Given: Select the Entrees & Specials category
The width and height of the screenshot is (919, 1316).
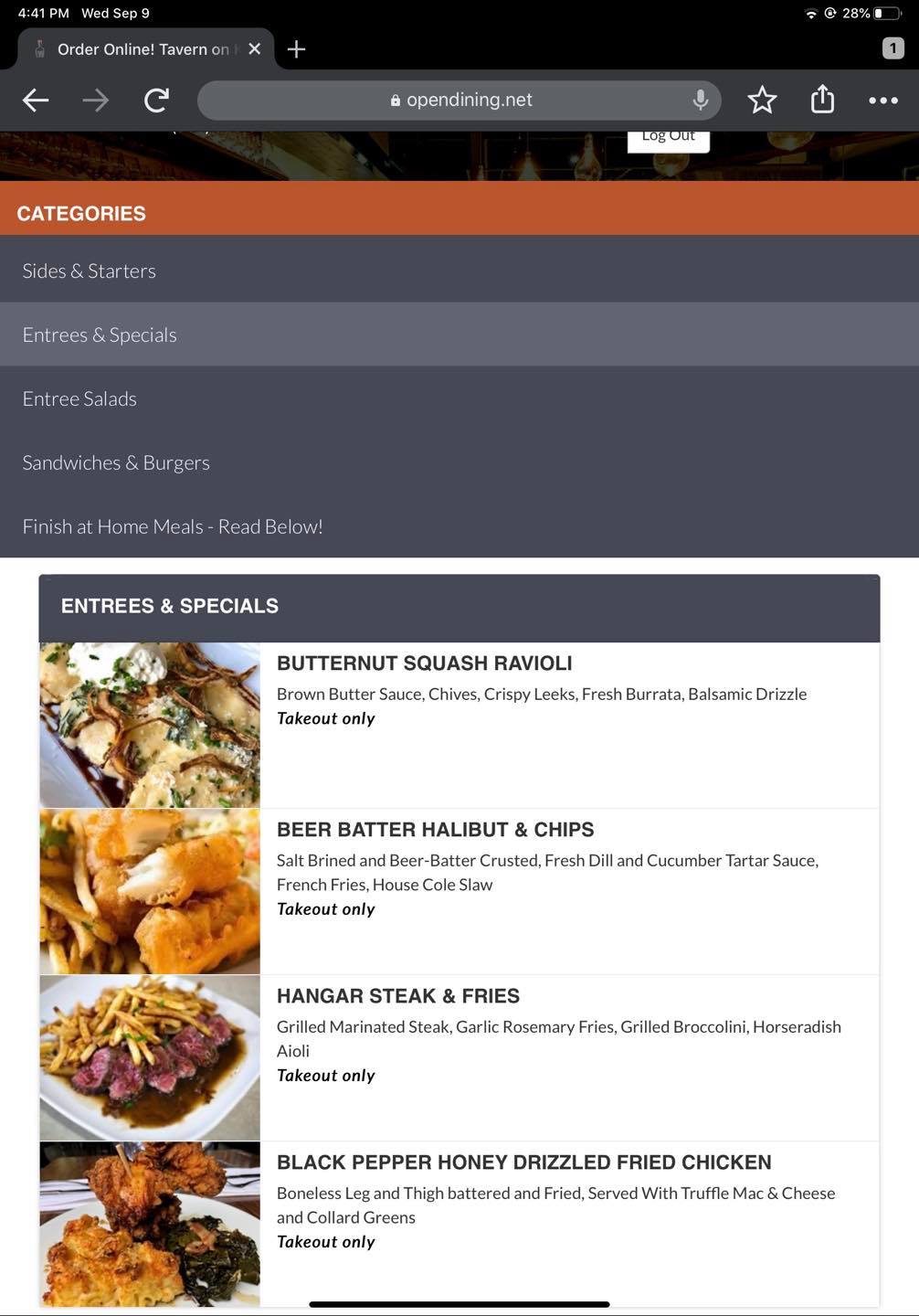Looking at the screenshot, I should [x=100, y=334].
